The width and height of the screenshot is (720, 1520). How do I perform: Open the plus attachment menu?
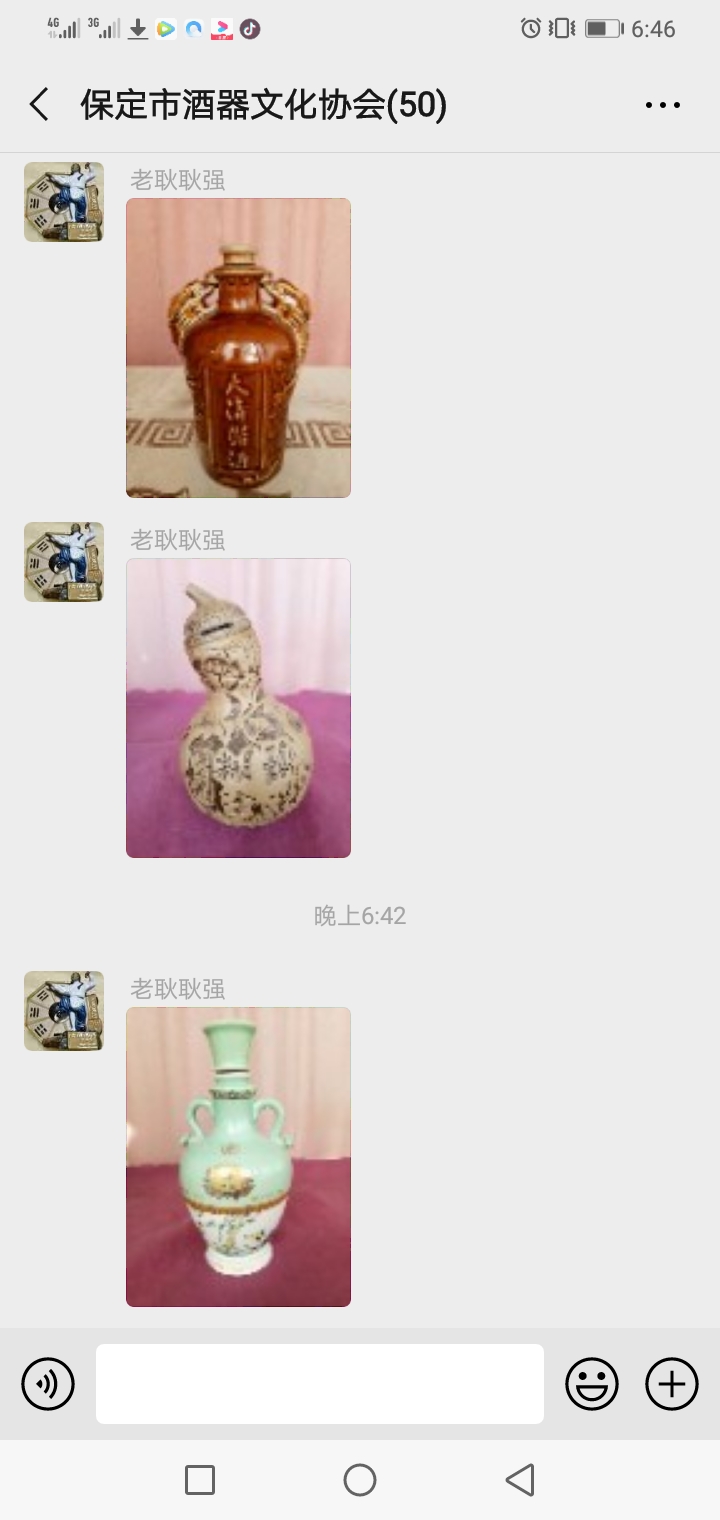(672, 1384)
